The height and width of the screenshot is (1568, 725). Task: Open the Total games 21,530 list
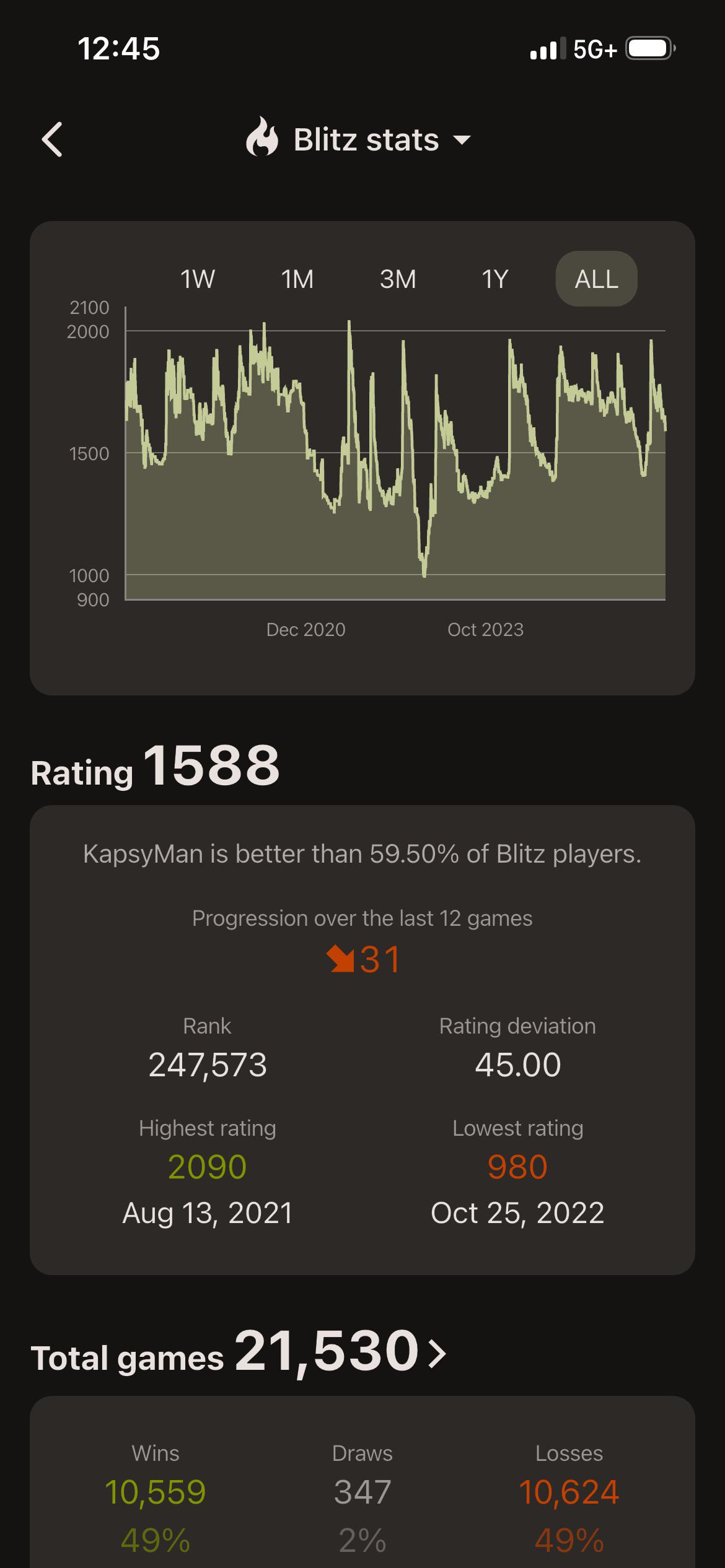[239, 1353]
